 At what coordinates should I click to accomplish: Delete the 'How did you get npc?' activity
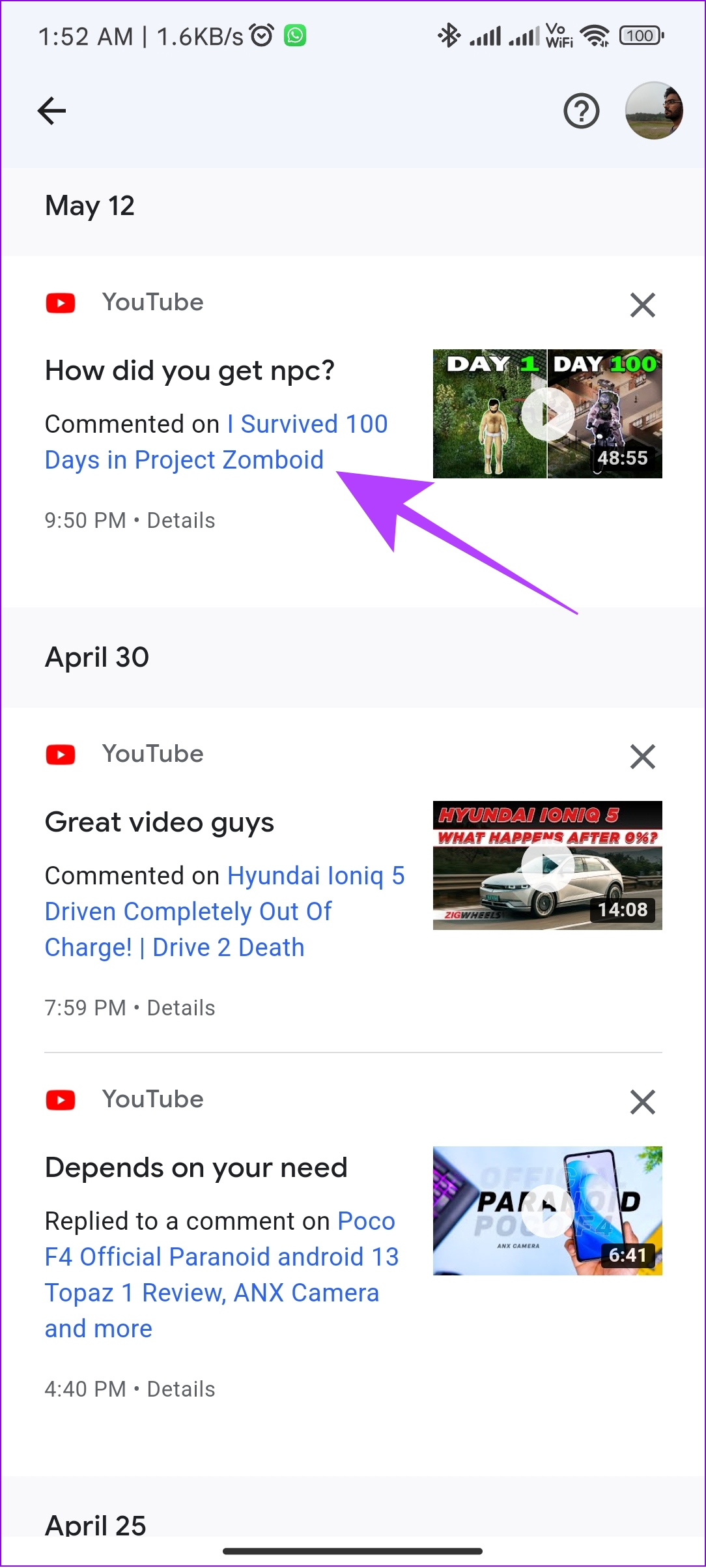[642, 304]
